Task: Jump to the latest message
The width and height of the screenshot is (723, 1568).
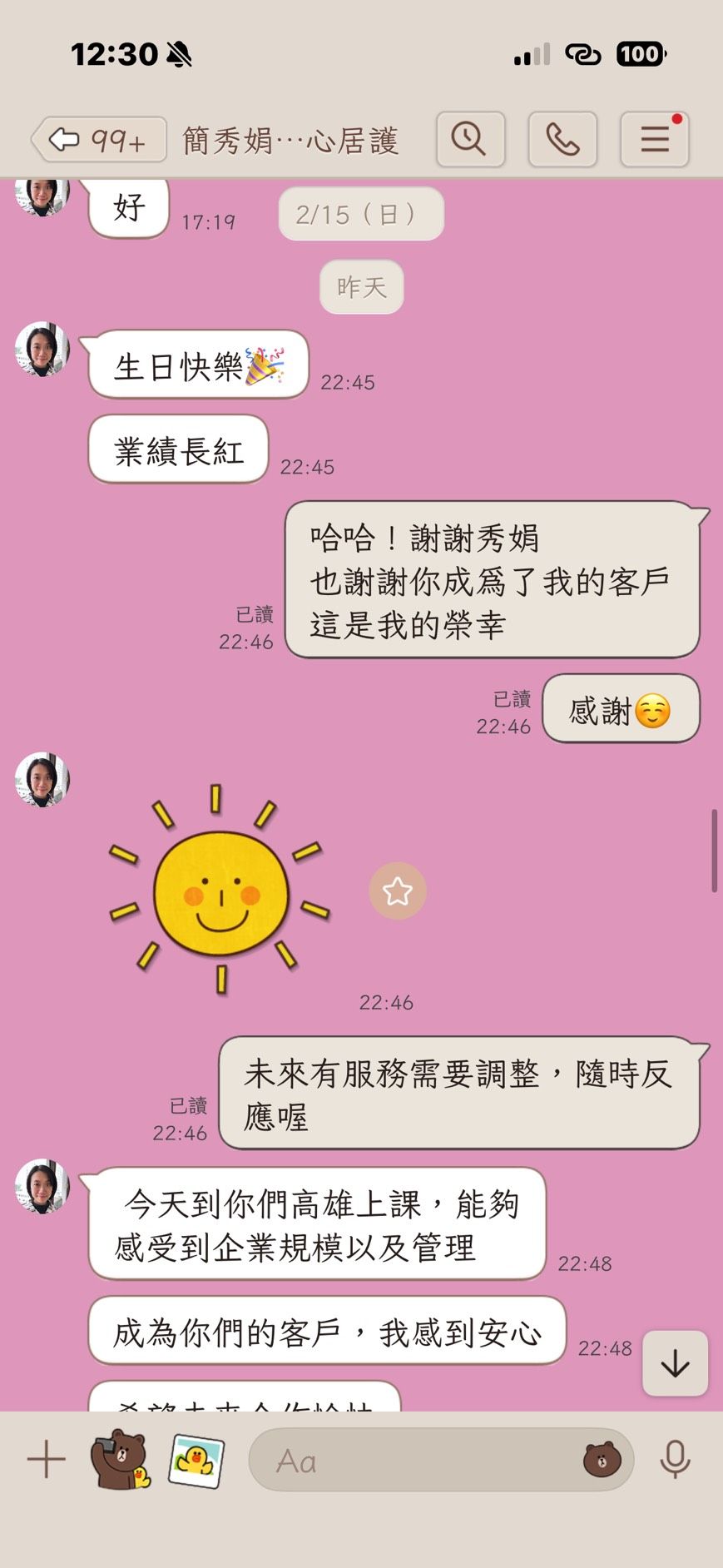Action: 675,1362
